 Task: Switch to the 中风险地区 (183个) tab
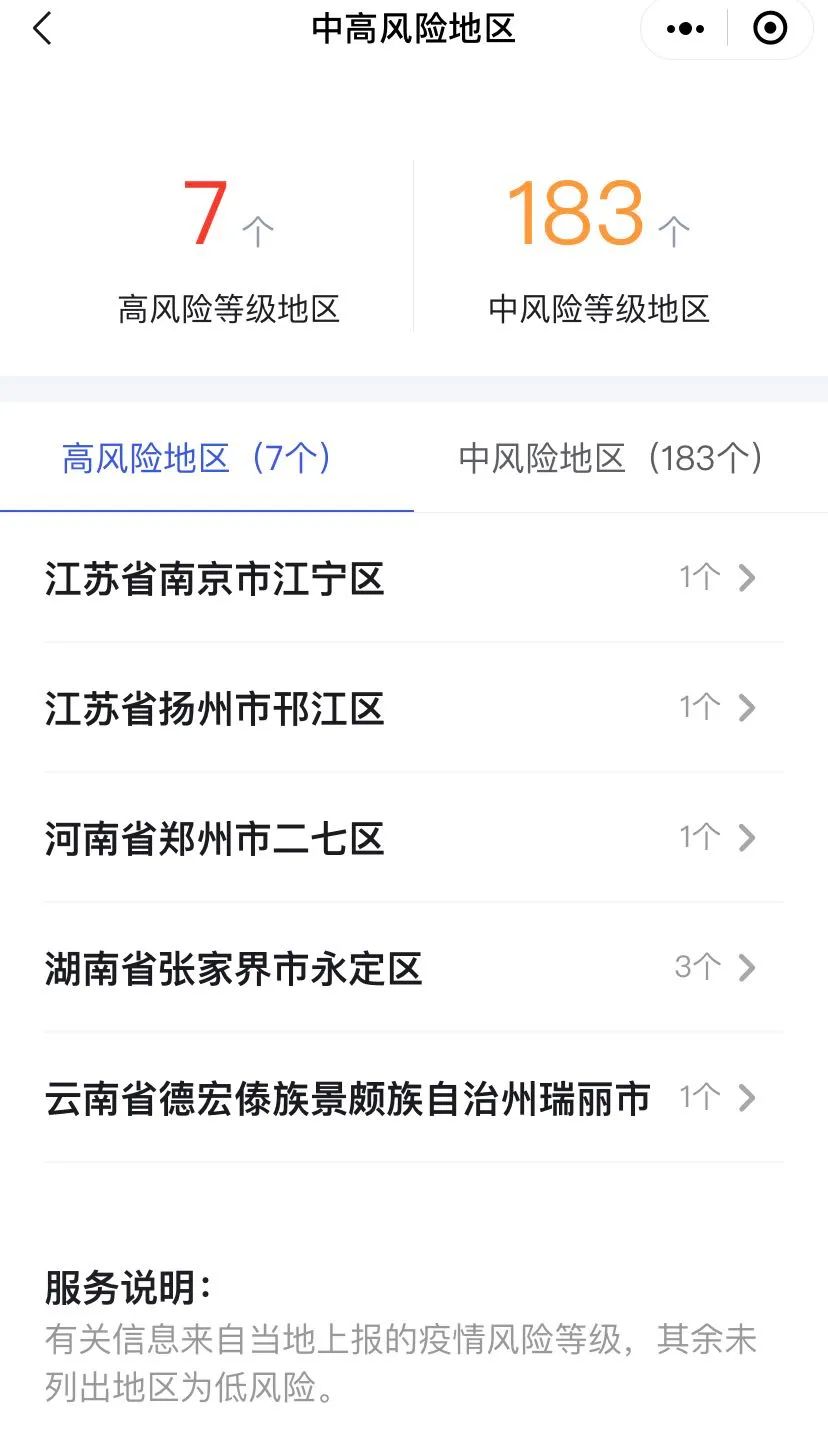[x=611, y=458]
